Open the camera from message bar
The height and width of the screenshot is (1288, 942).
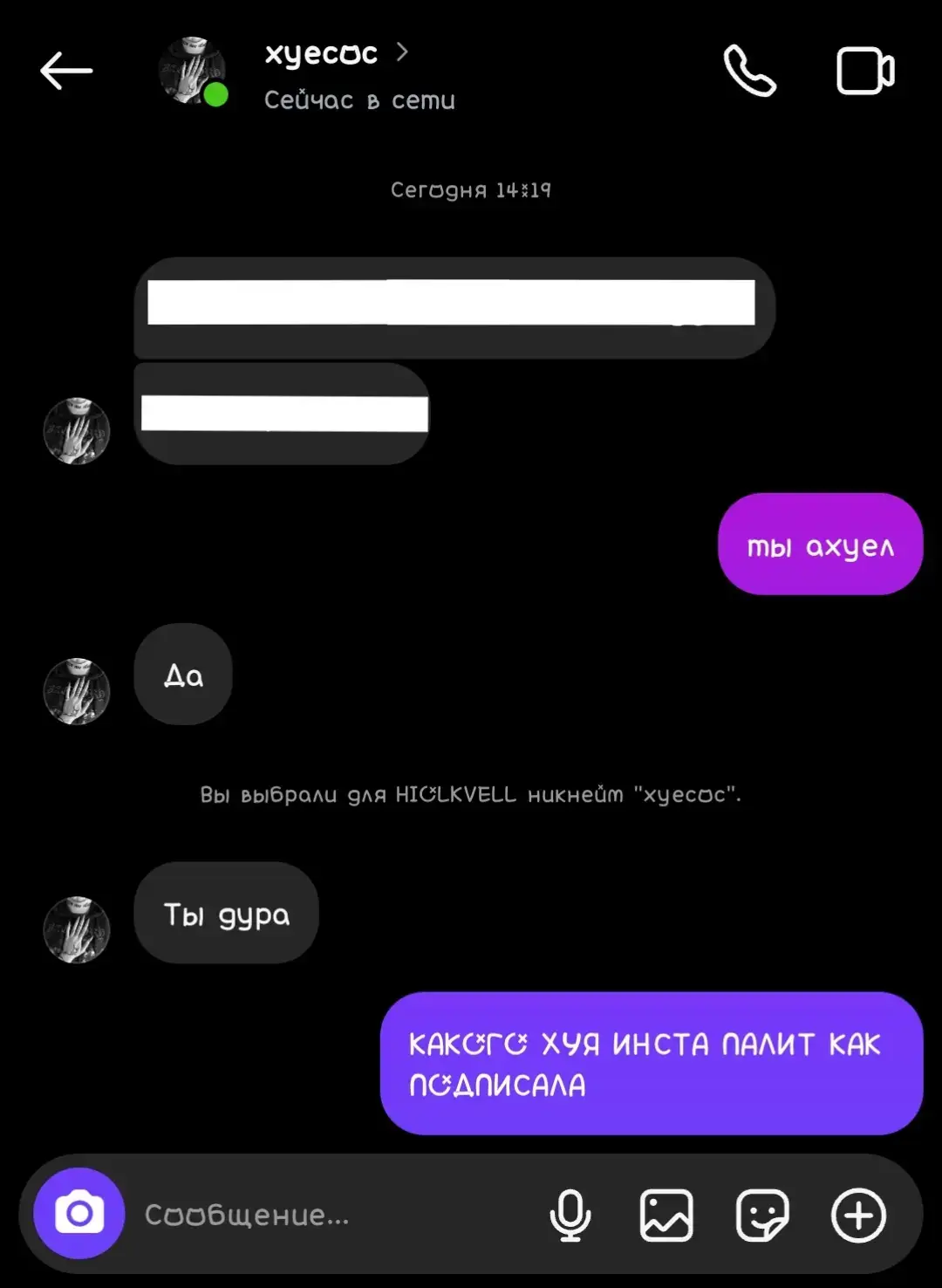point(78,1214)
